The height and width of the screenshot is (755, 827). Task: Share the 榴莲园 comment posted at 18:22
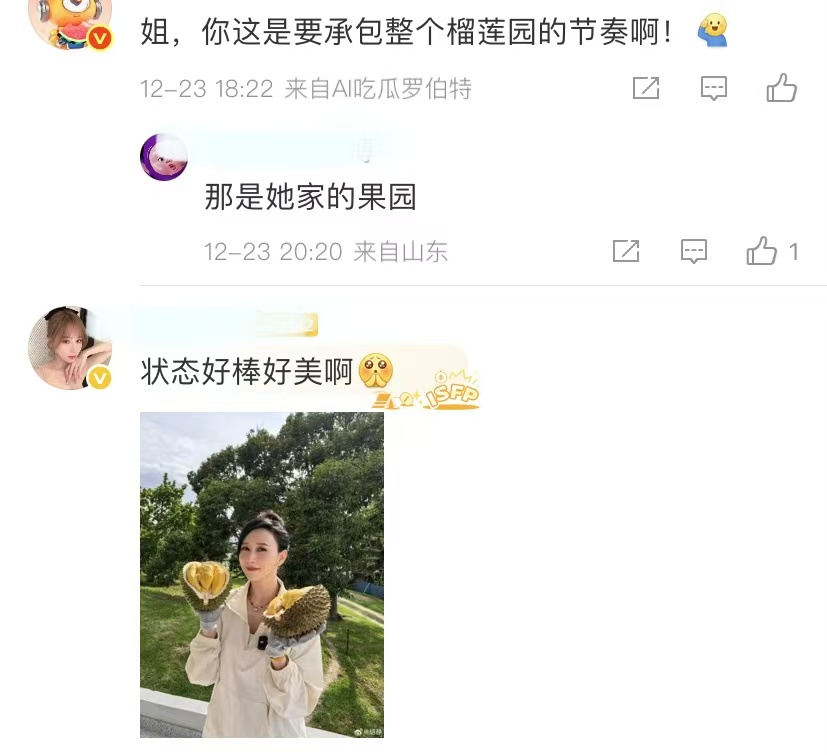point(646,88)
